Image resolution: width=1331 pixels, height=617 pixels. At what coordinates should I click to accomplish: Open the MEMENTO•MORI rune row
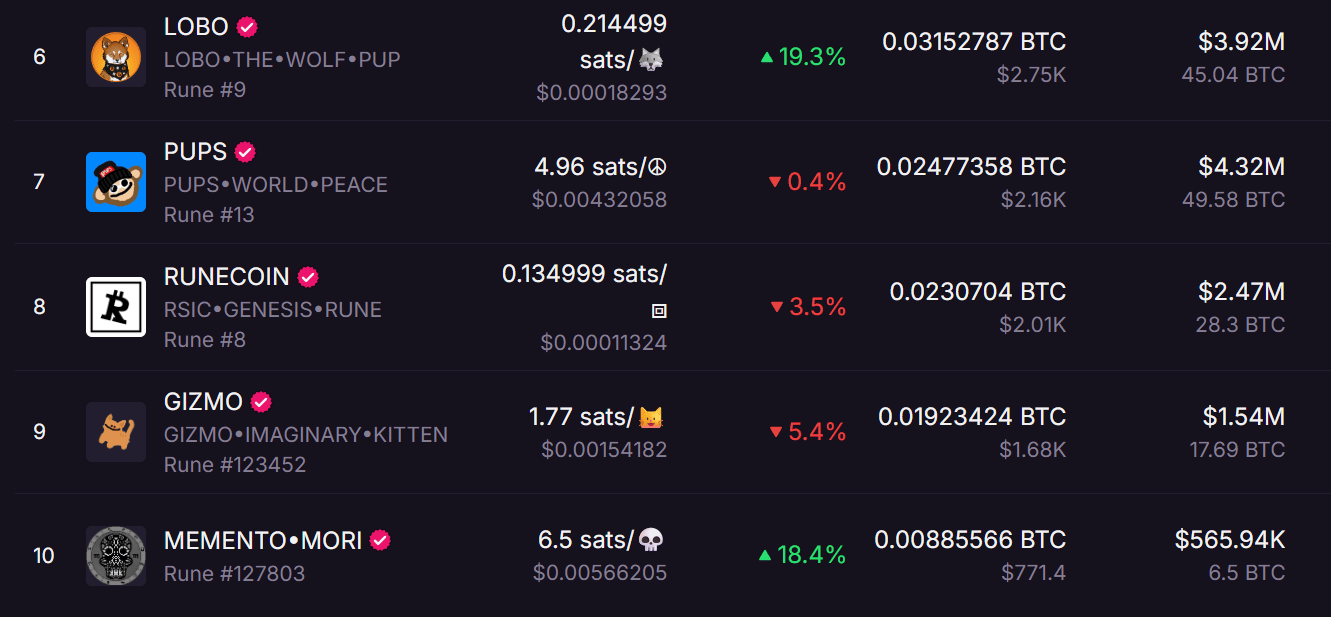click(262, 541)
